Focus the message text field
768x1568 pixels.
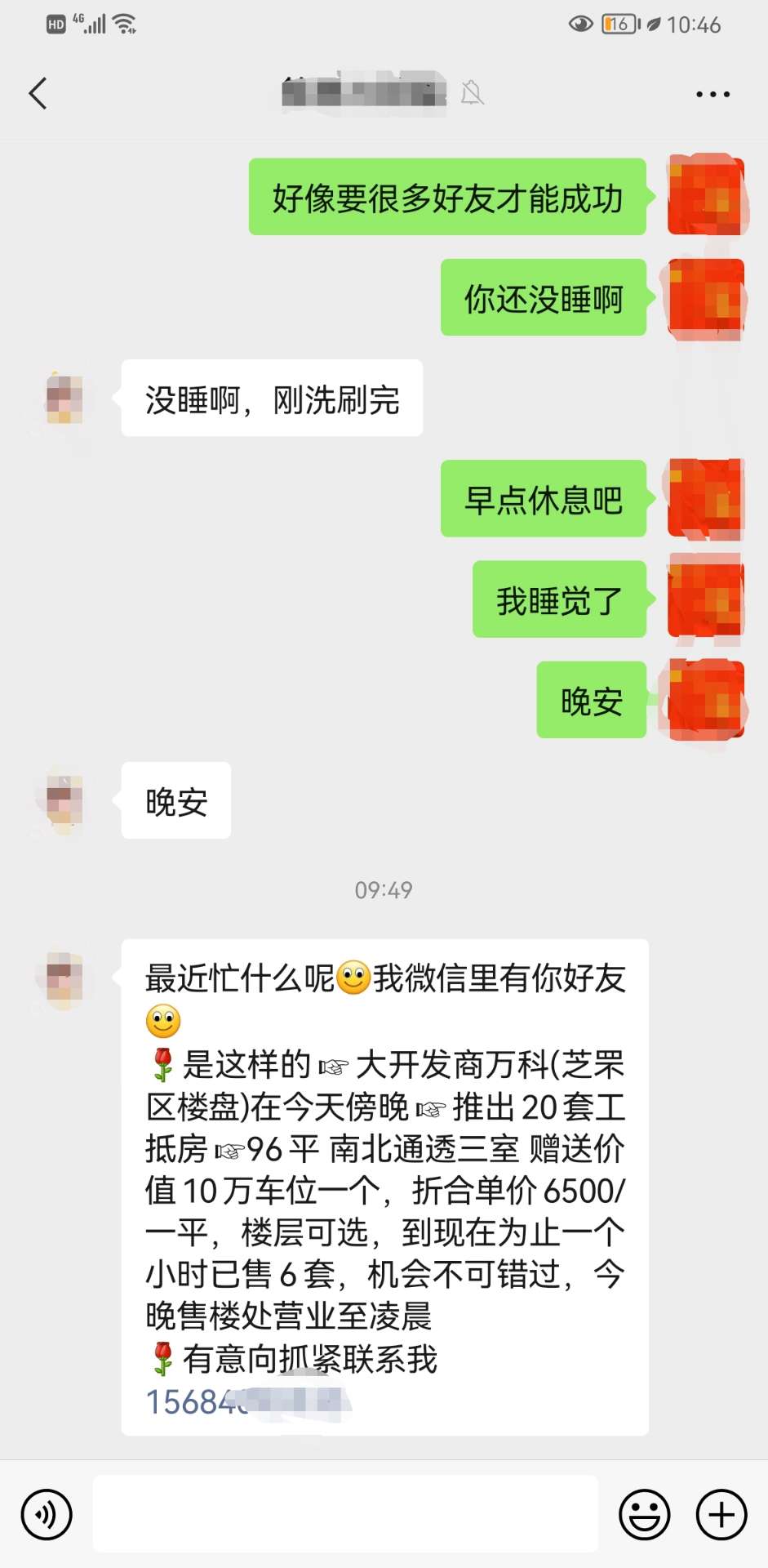pyautogui.click(x=345, y=1514)
